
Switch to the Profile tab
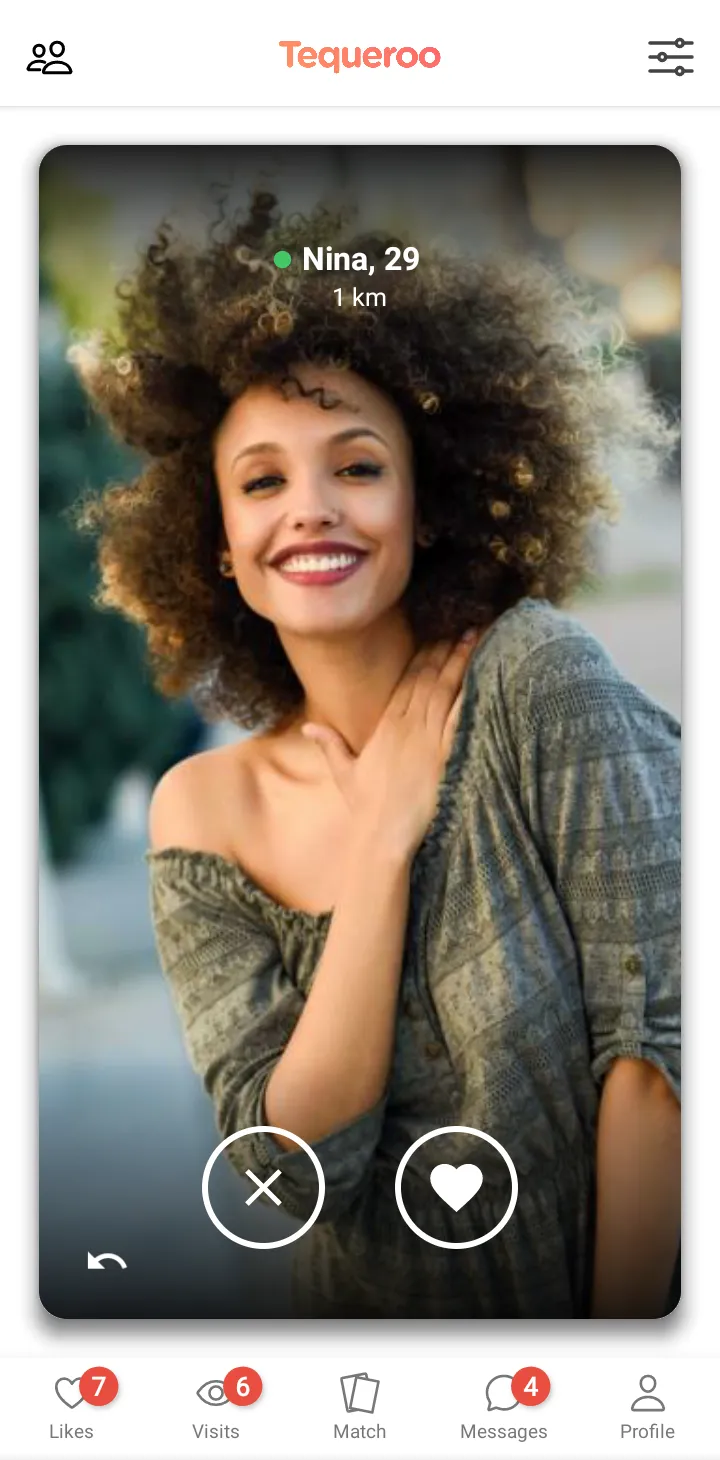tap(648, 1406)
